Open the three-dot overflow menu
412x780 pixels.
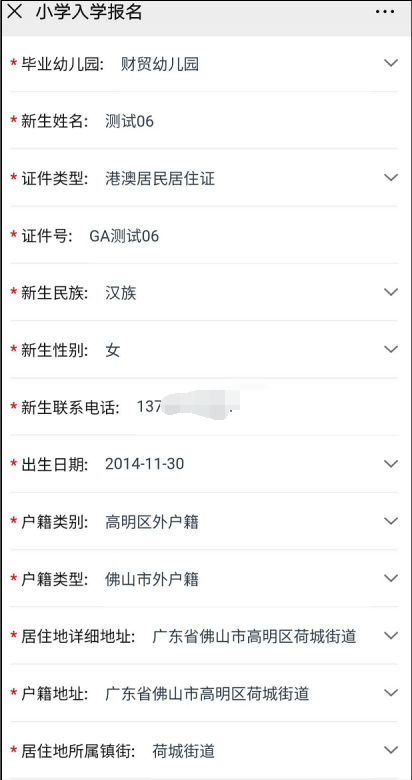point(385,12)
